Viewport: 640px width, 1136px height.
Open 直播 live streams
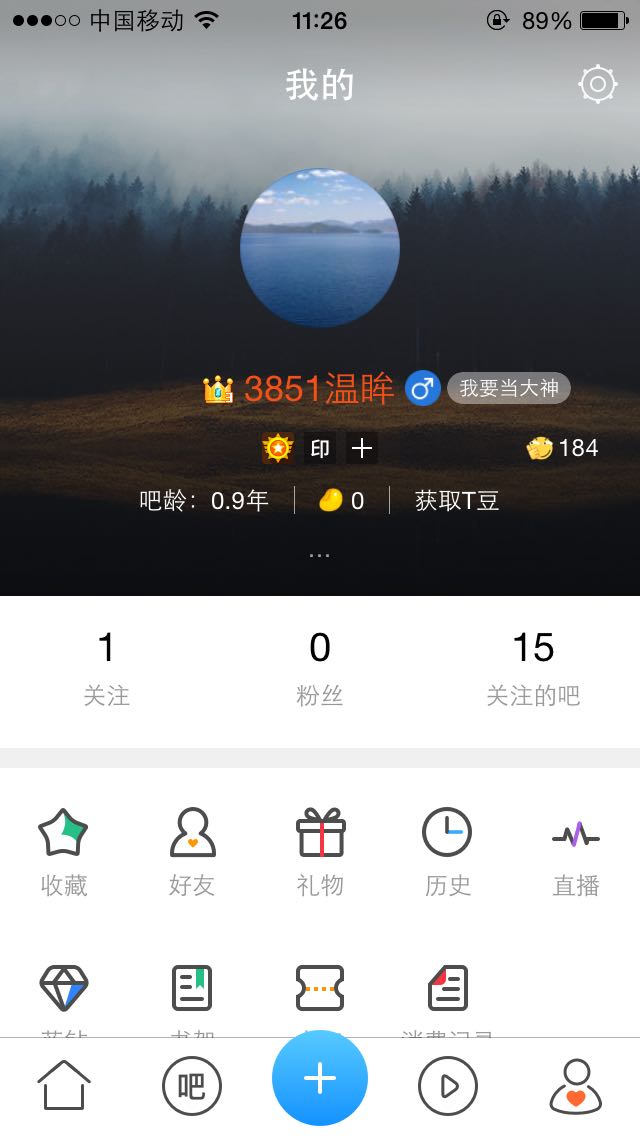click(576, 852)
